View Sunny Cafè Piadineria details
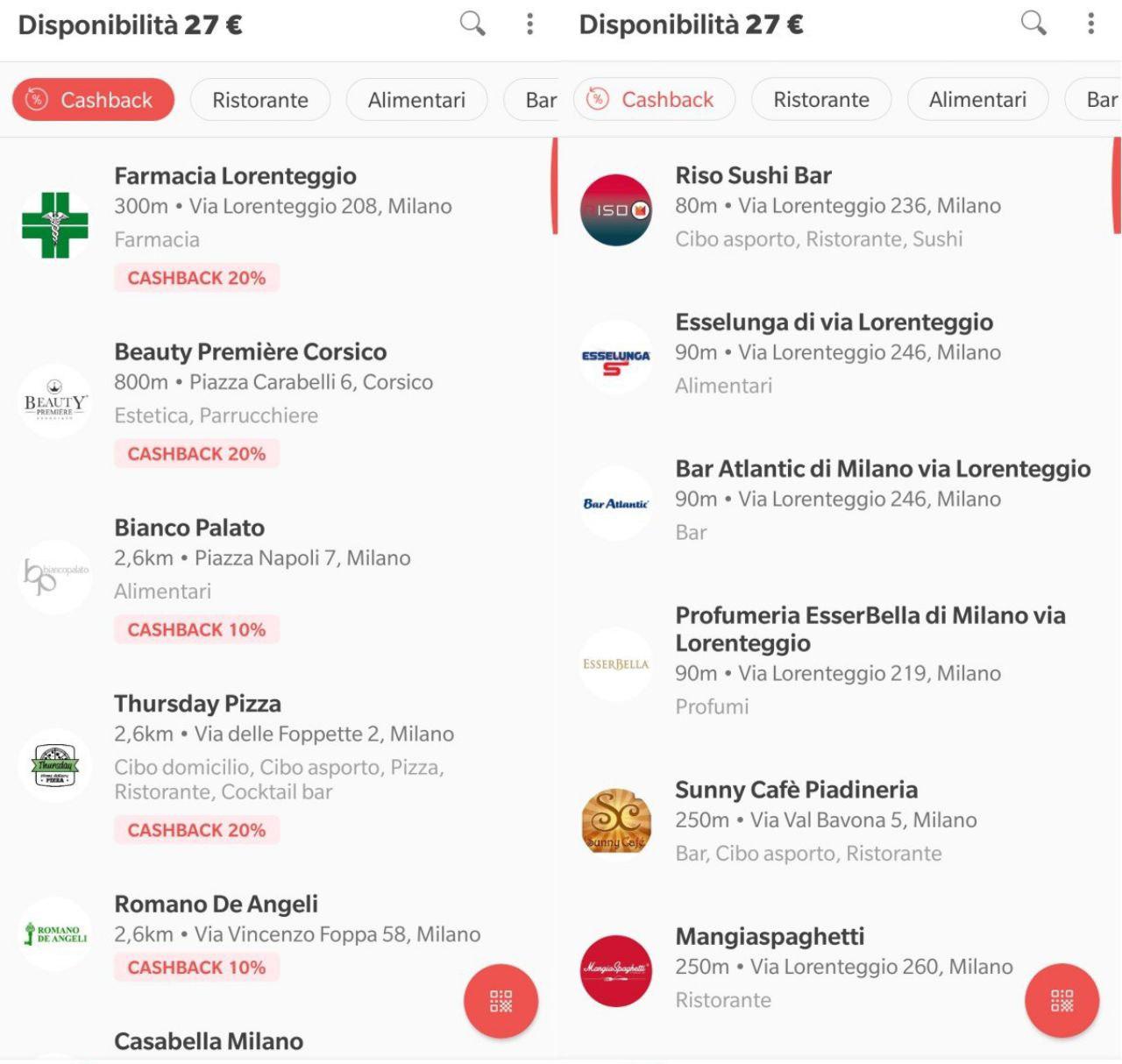This screenshot has height=1064, width=1122. (796, 791)
